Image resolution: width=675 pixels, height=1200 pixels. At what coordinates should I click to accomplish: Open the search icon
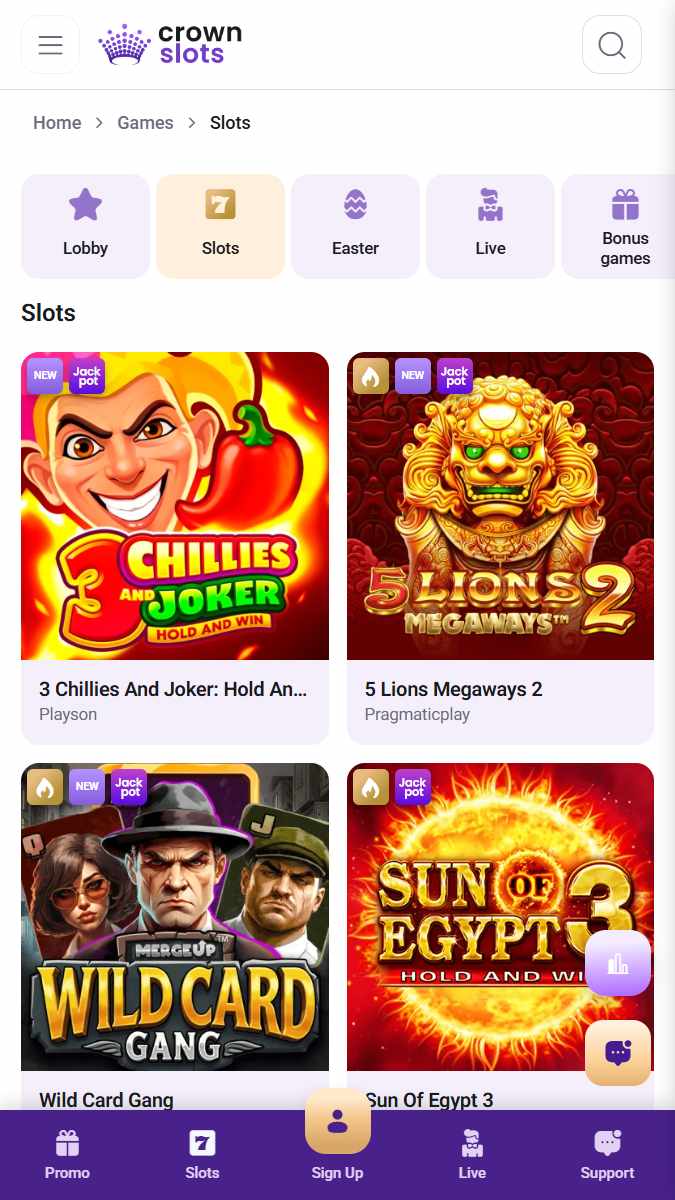coord(612,45)
